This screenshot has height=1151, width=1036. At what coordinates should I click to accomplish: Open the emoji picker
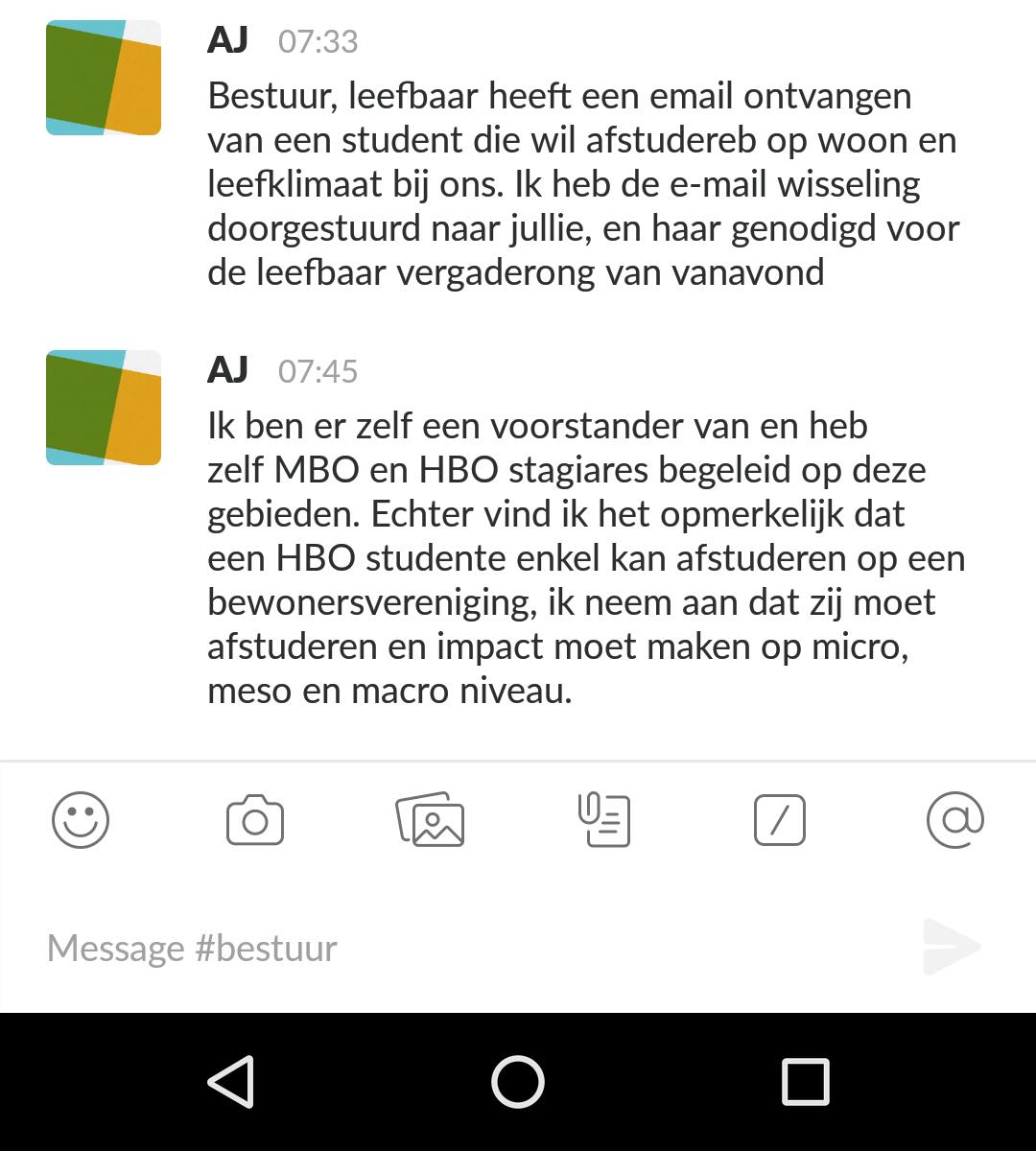click(81, 820)
